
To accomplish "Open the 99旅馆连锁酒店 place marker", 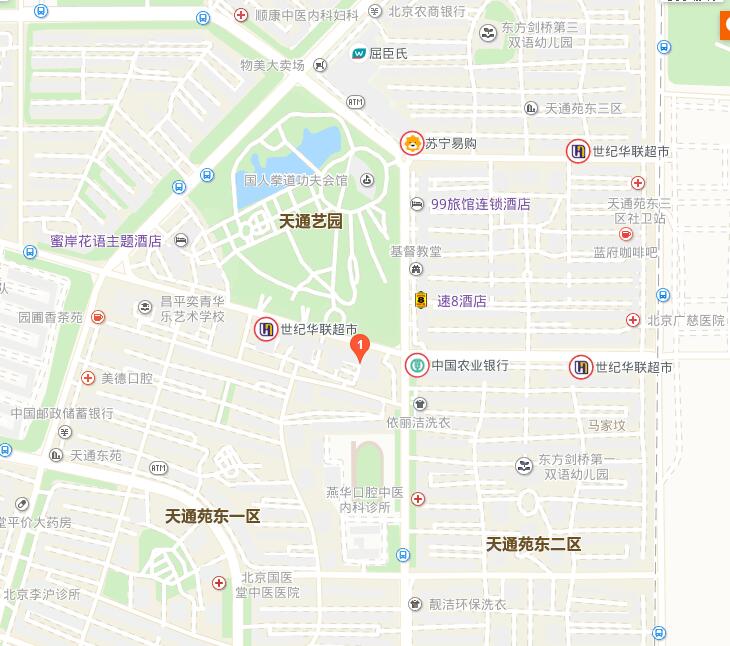I will 417,204.
